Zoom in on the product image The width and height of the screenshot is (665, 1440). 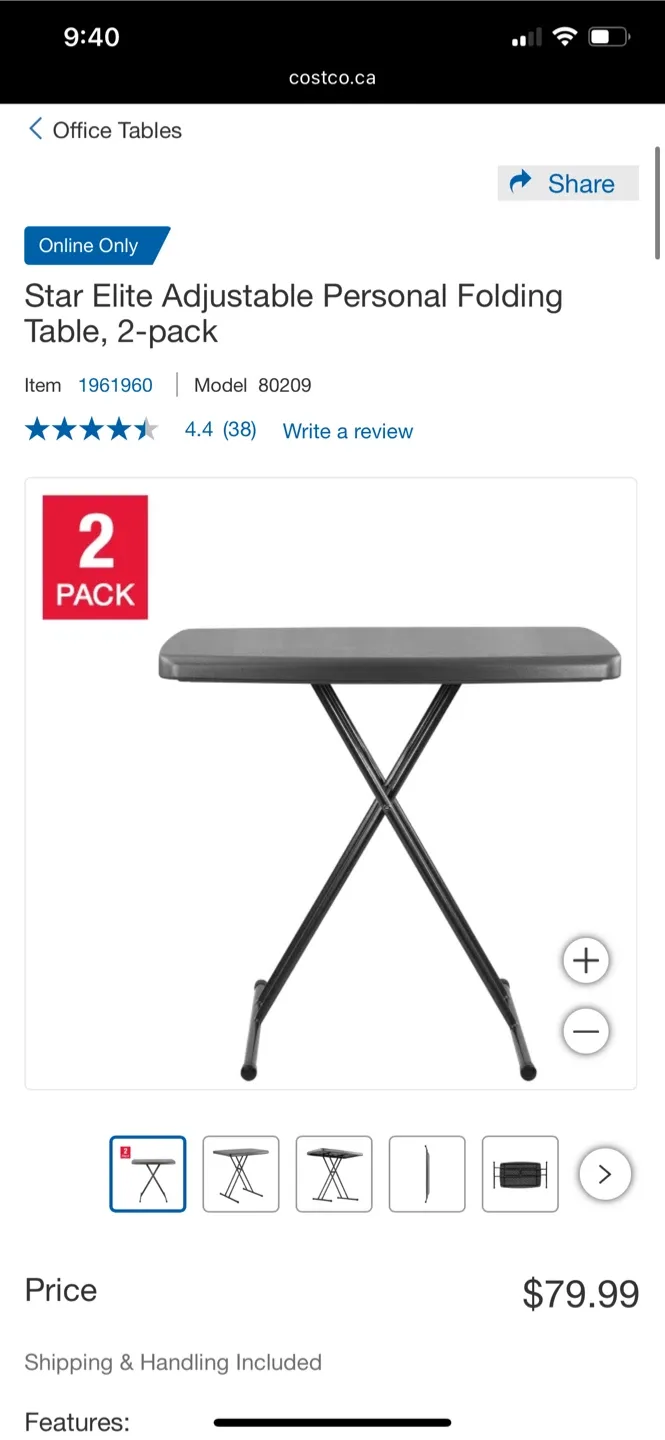click(x=585, y=960)
